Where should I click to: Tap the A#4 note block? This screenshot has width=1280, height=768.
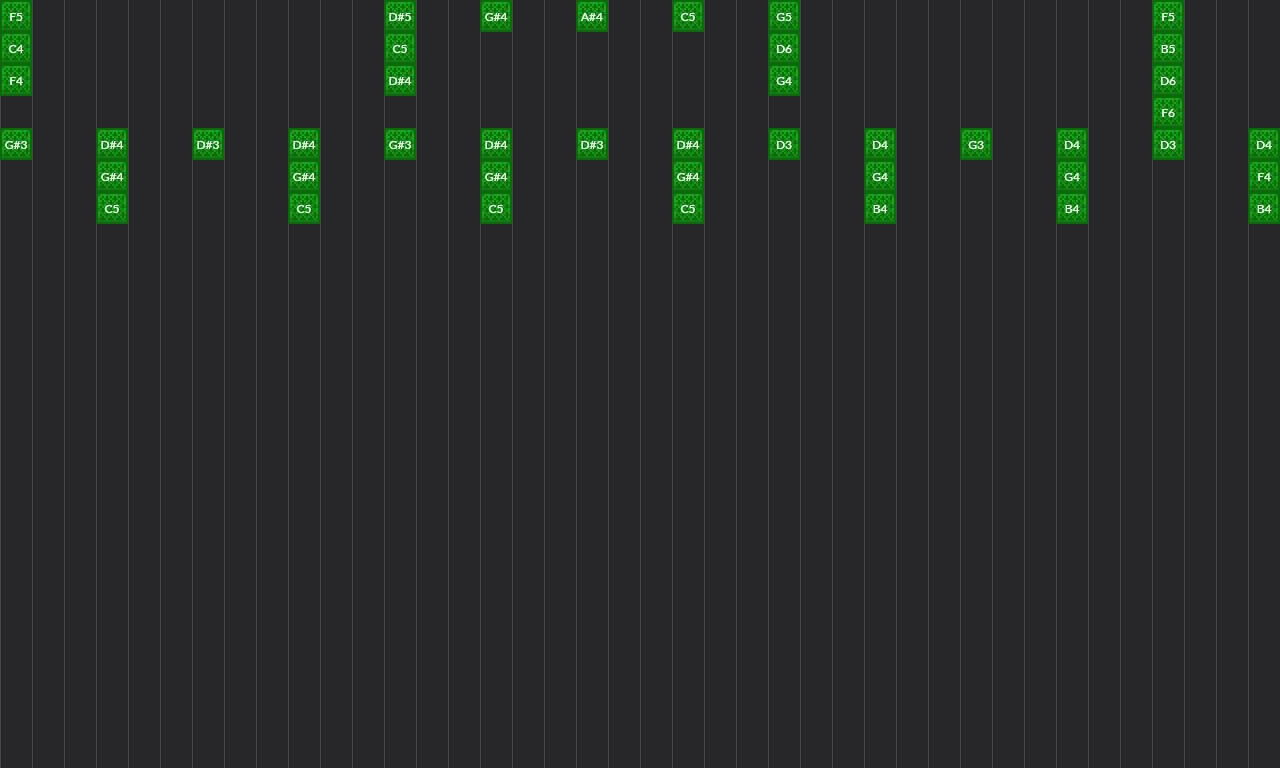pos(592,17)
